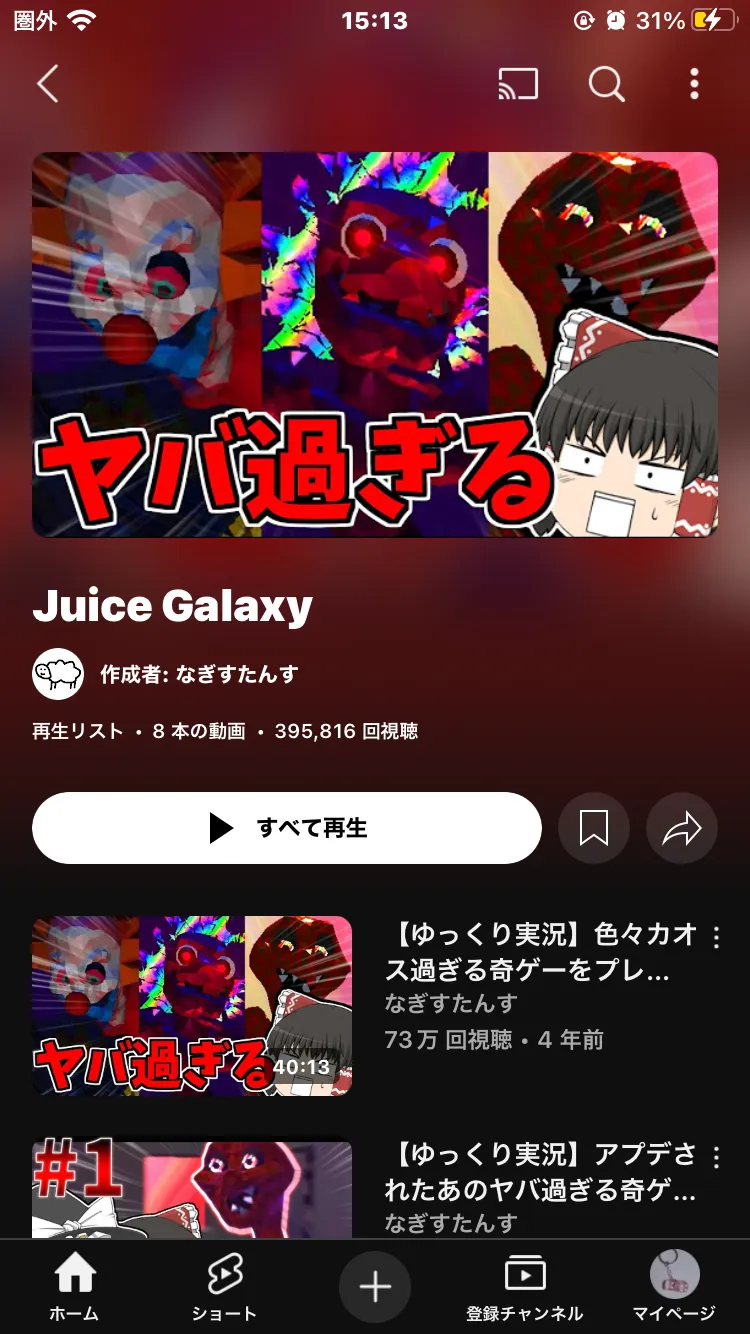This screenshot has width=750, height=1334.
Task: Go to the マイページ tab
Action: pyautogui.click(x=674, y=1288)
